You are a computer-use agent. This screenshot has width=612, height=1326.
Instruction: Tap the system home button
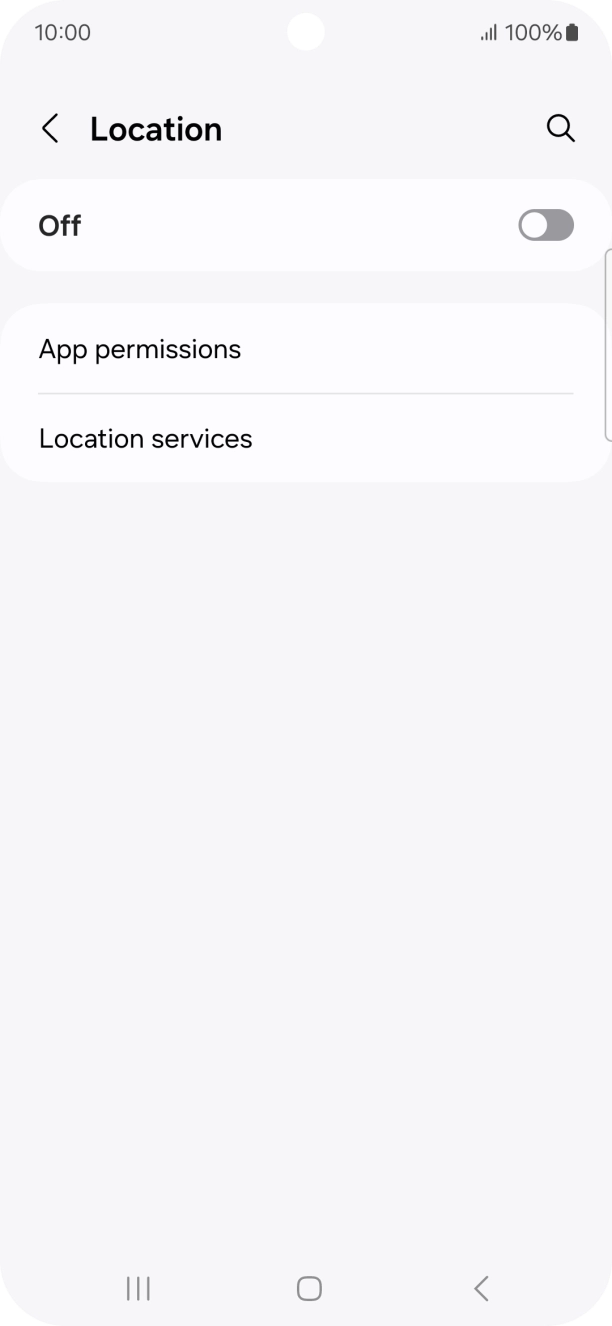(309, 1288)
